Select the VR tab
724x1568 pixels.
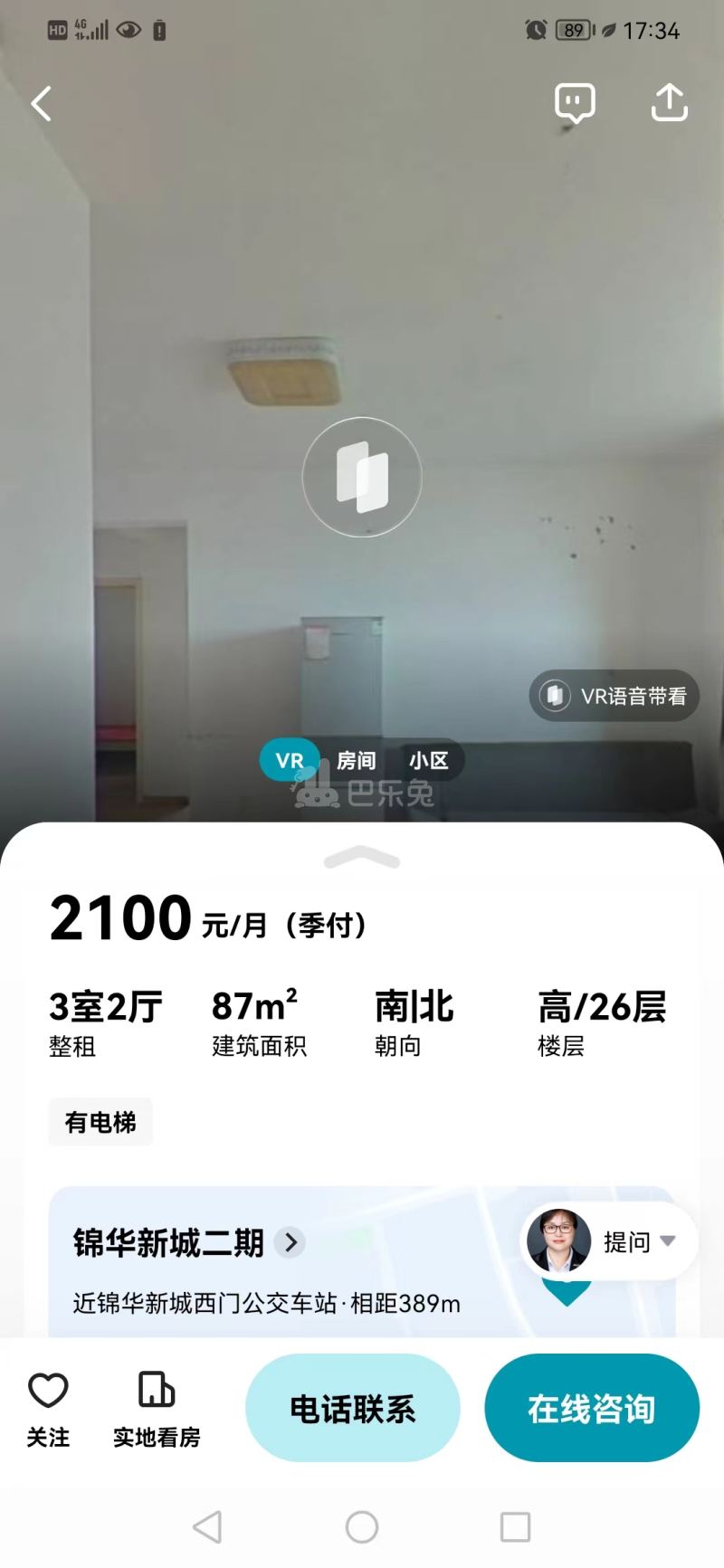coord(288,760)
